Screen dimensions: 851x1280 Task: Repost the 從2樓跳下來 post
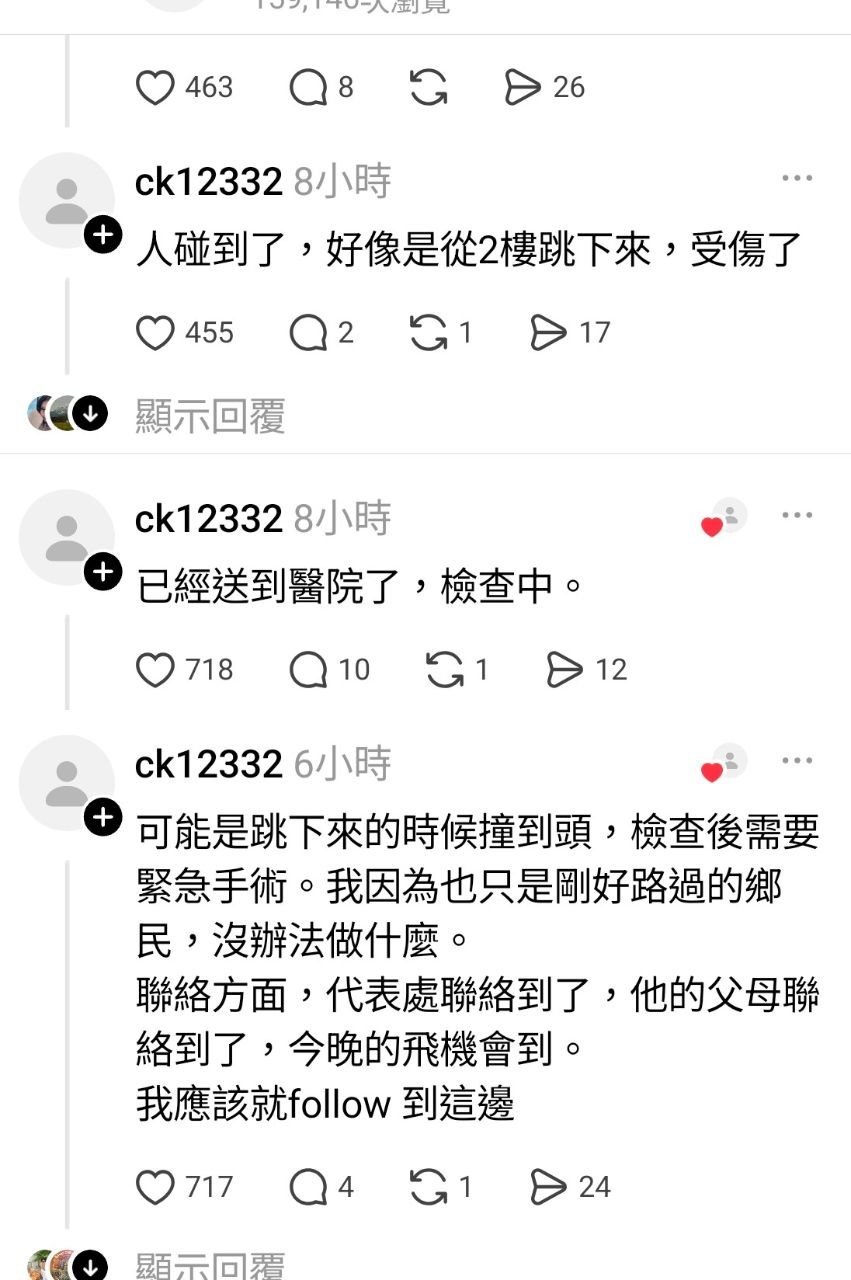coord(428,333)
